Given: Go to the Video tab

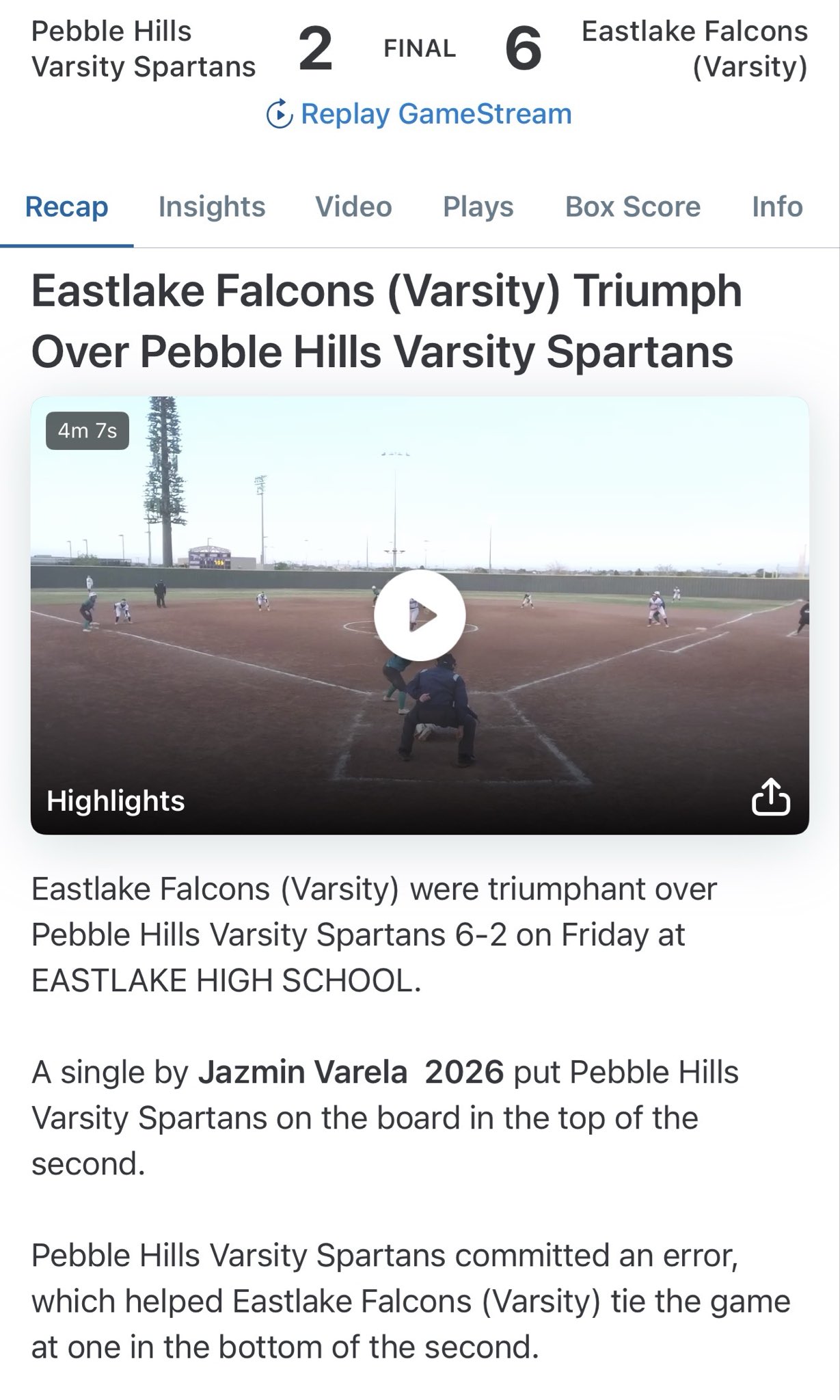Looking at the screenshot, I should point(353,206).
